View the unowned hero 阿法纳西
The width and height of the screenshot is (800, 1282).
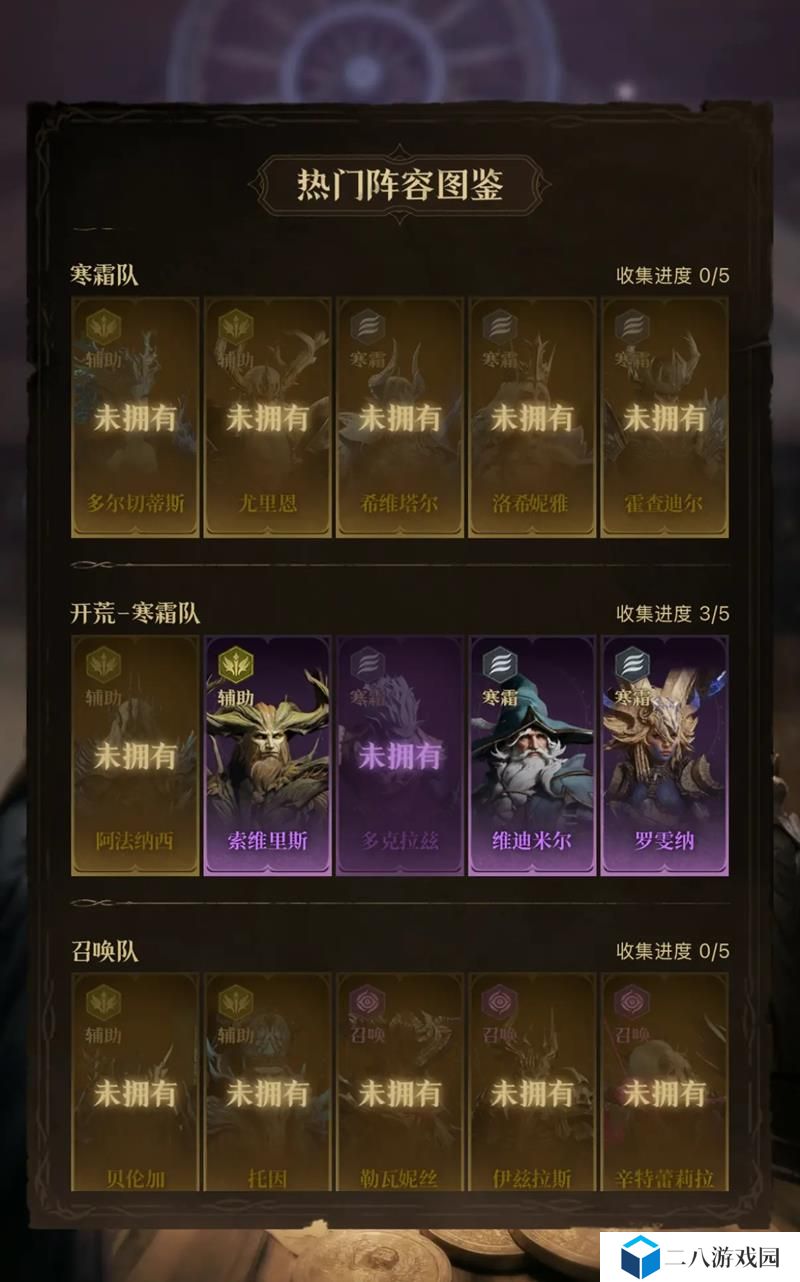135,756
